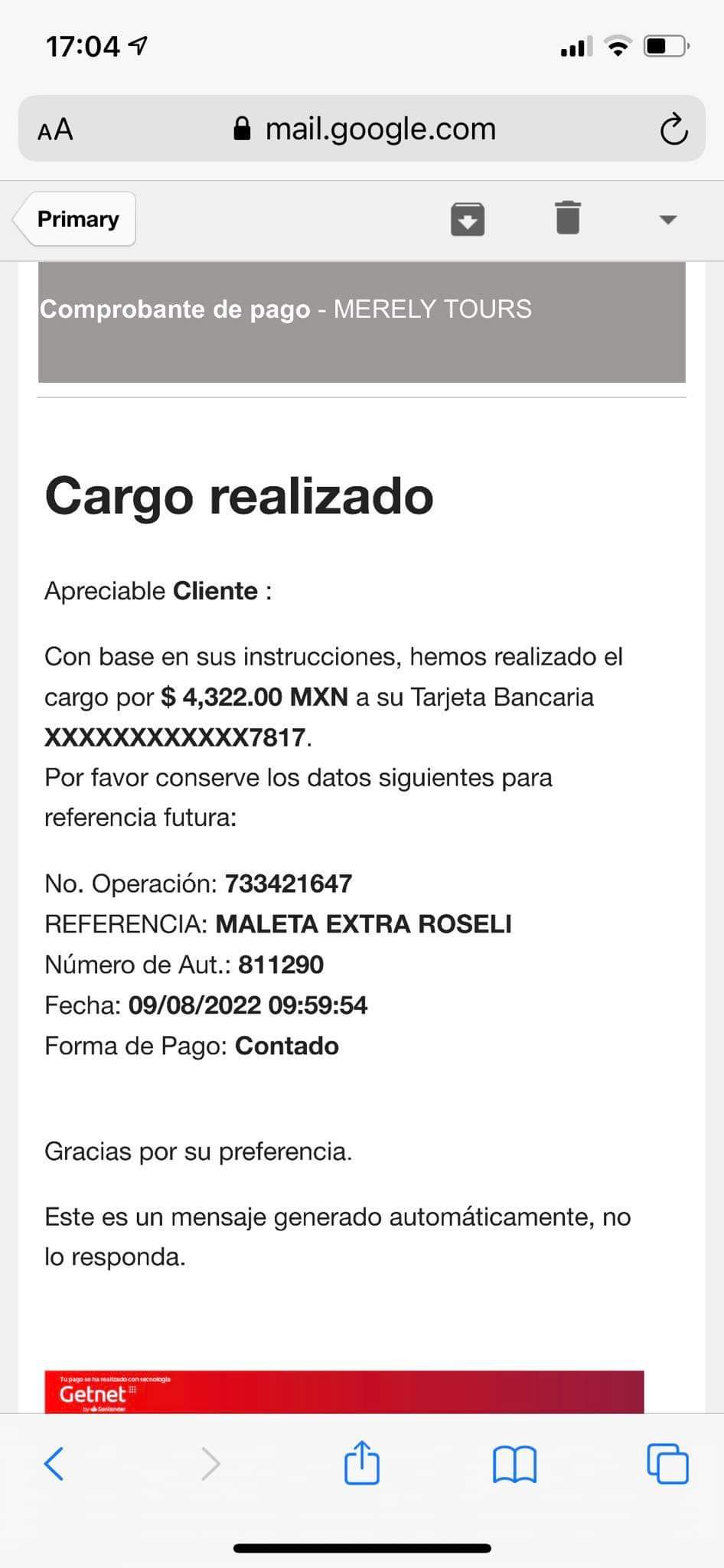The height and width of the screenshot is (1568, 724).
Task: Show all open Safari tabs
Action: [668, 1463]
